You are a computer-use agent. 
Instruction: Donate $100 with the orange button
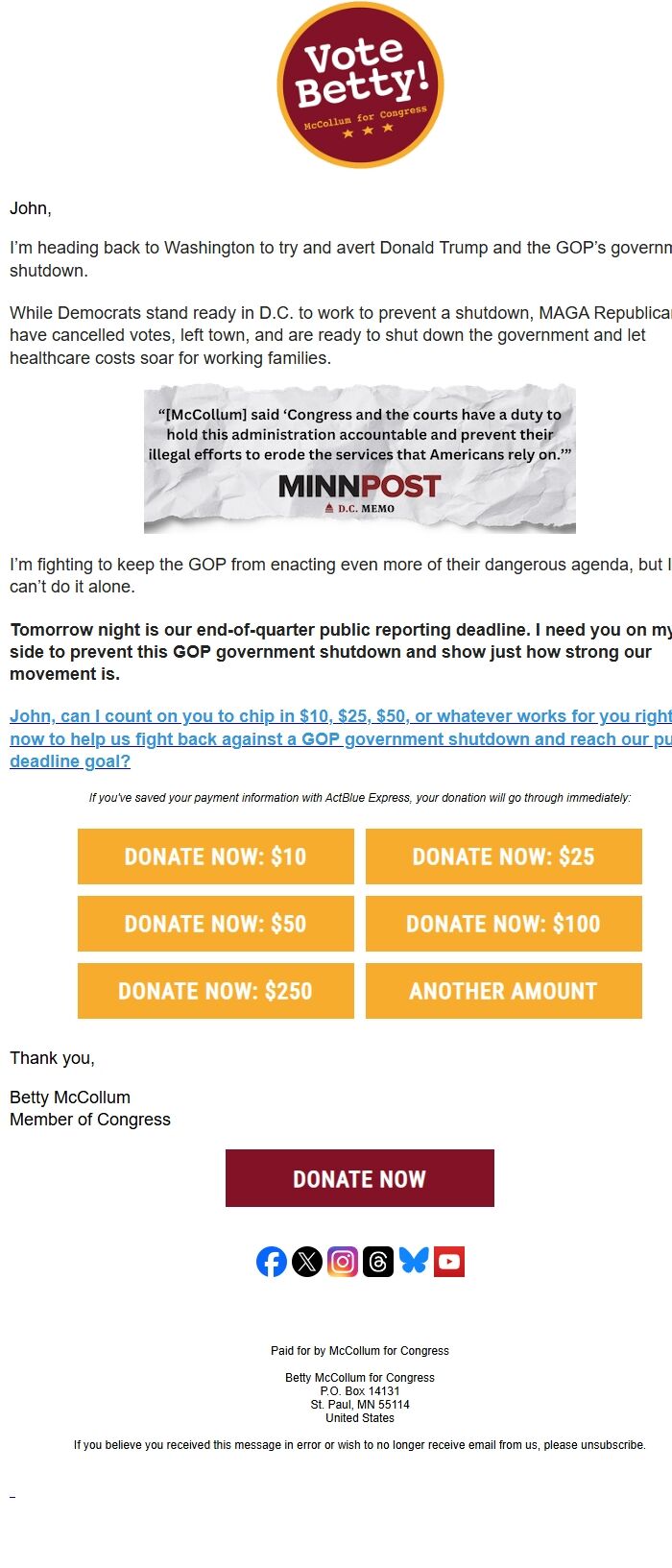click(503, 924)
